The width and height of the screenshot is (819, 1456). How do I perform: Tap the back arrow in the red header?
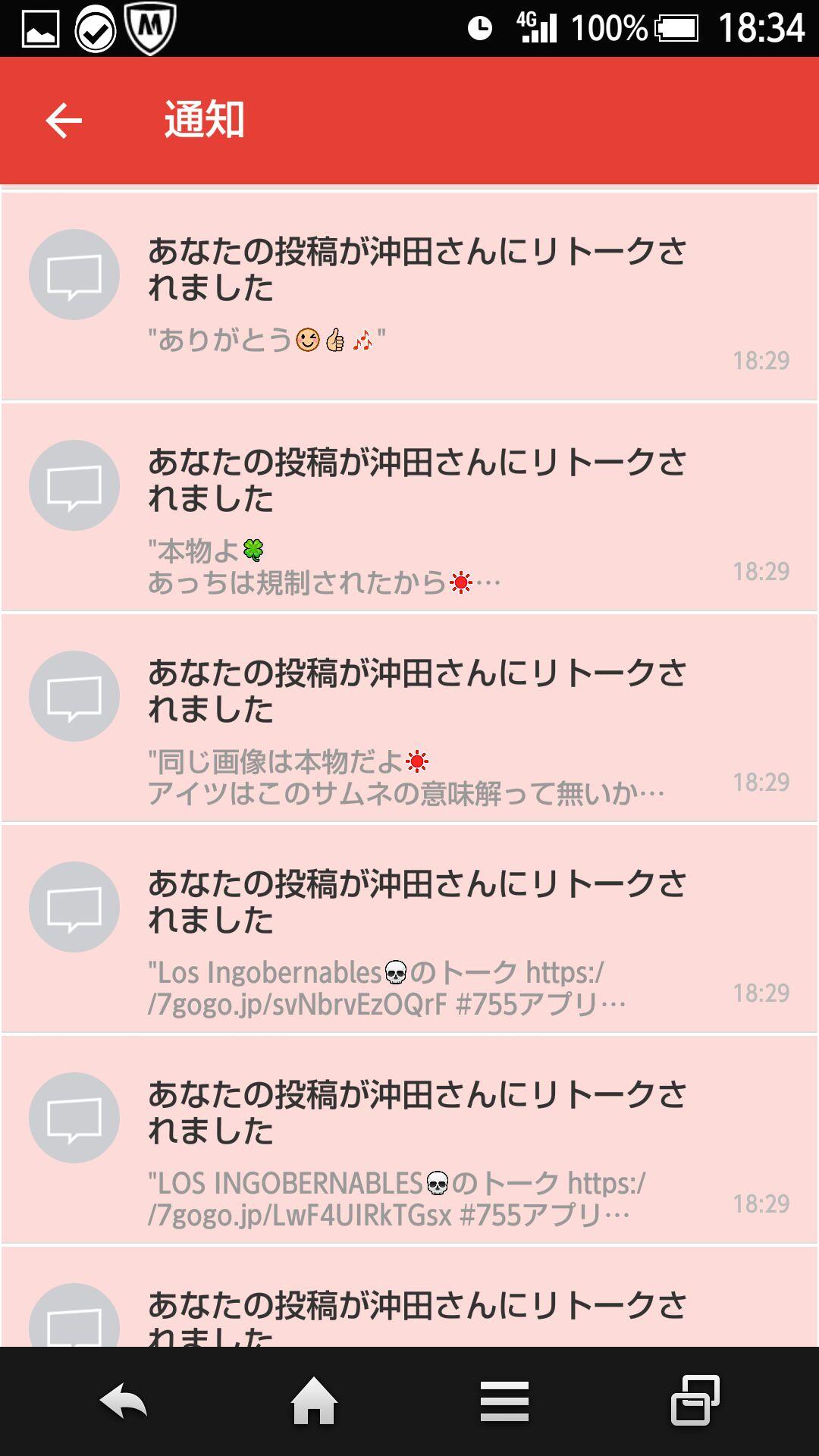(64, 120)
